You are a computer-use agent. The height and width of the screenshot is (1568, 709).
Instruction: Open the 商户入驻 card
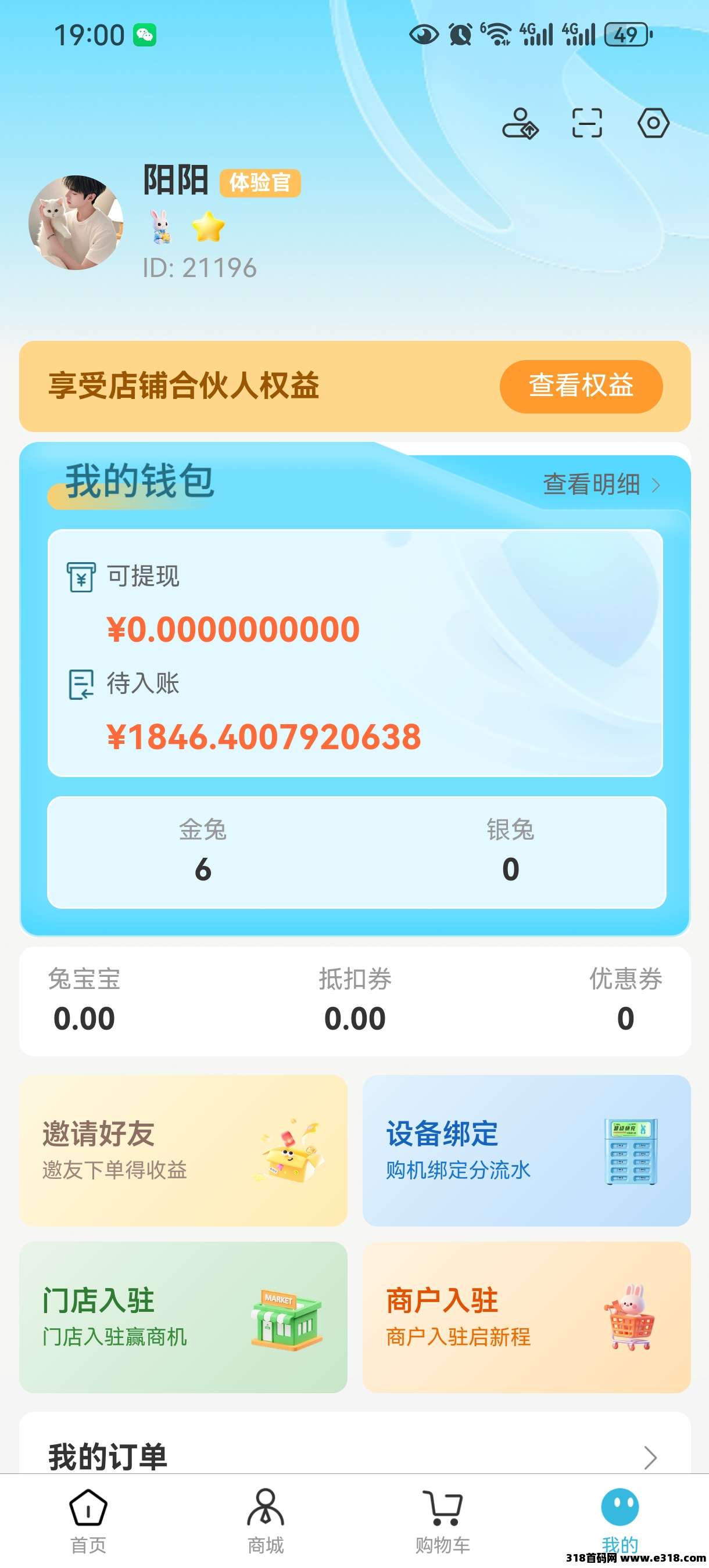point(527,1317)
